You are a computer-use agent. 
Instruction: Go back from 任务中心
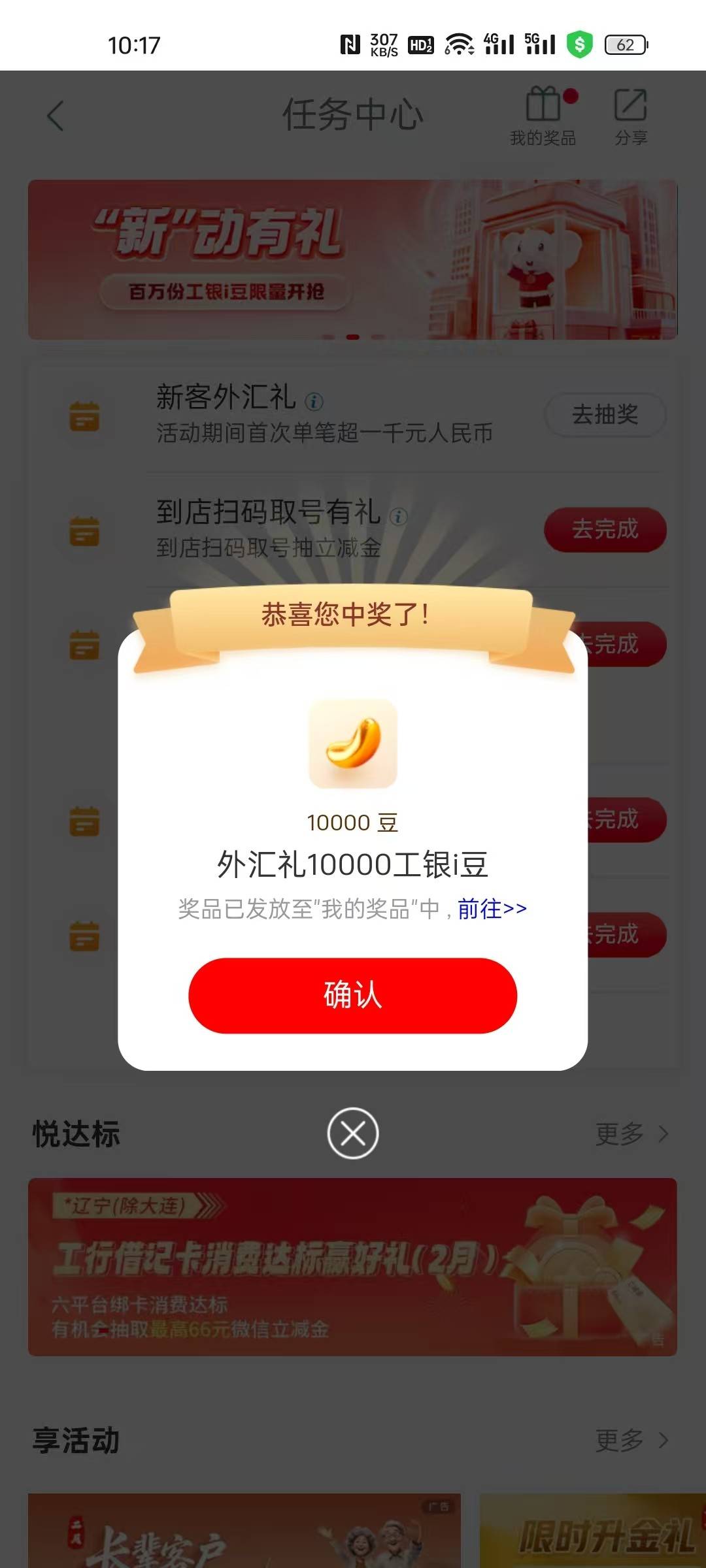[x=56, y=116]
